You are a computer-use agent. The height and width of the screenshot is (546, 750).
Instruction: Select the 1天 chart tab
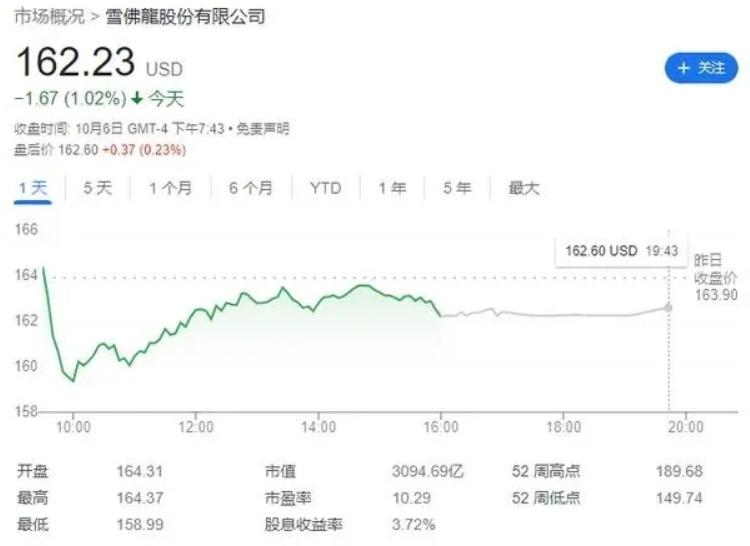pos(32,188)
